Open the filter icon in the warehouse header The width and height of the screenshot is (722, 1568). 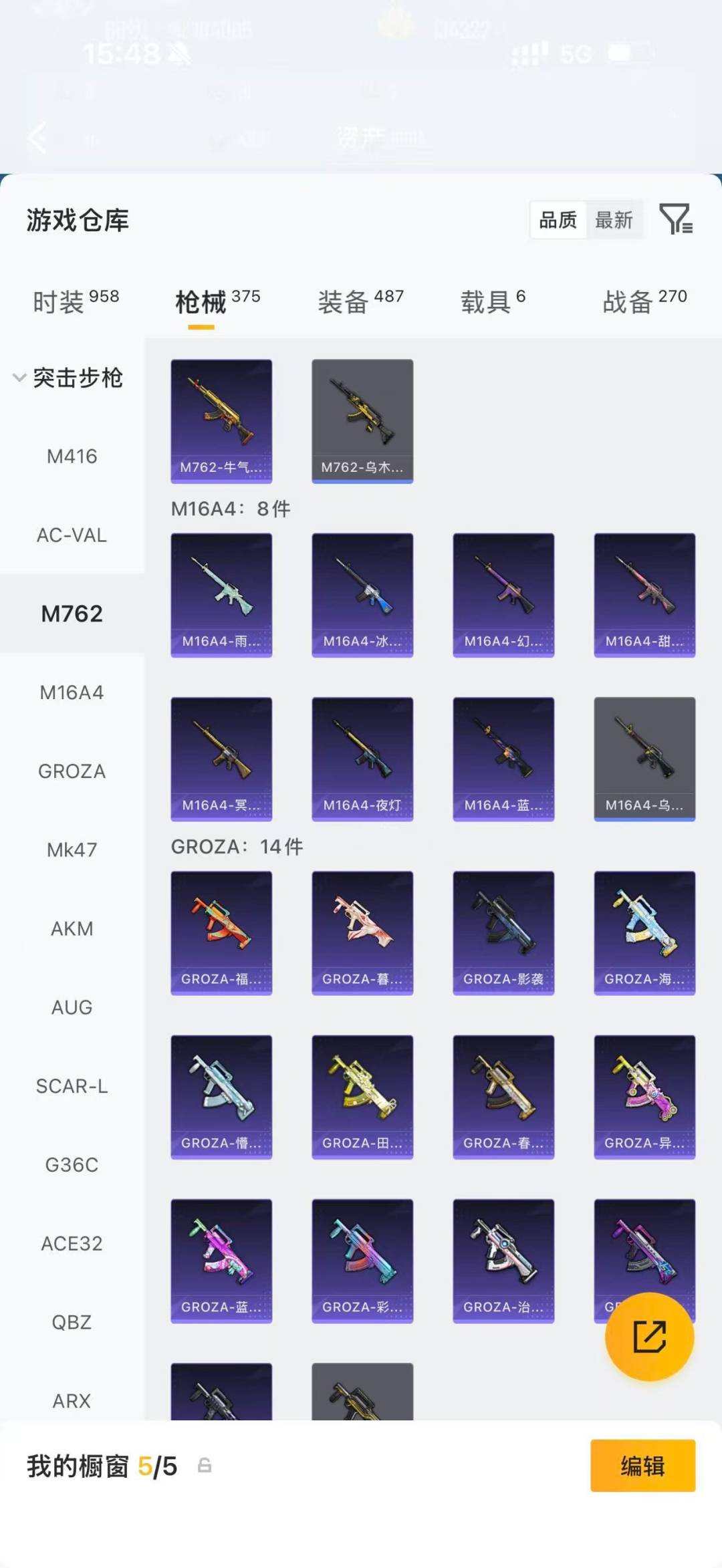tap(676, 219)
